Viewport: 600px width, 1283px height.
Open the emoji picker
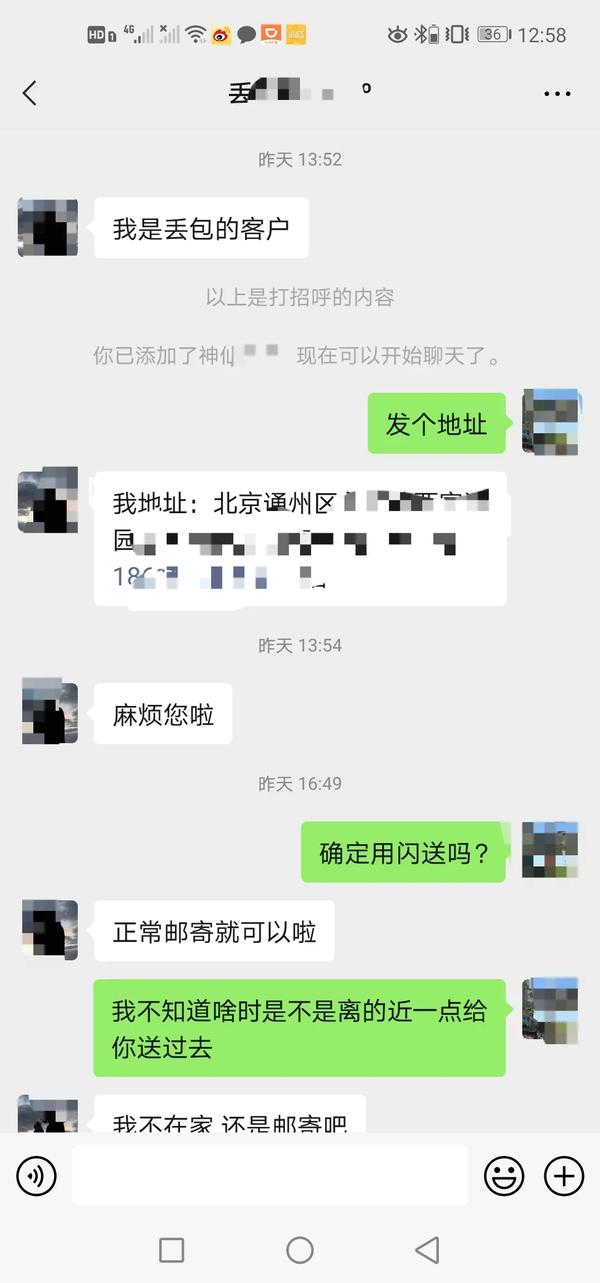coord(504,1176)
